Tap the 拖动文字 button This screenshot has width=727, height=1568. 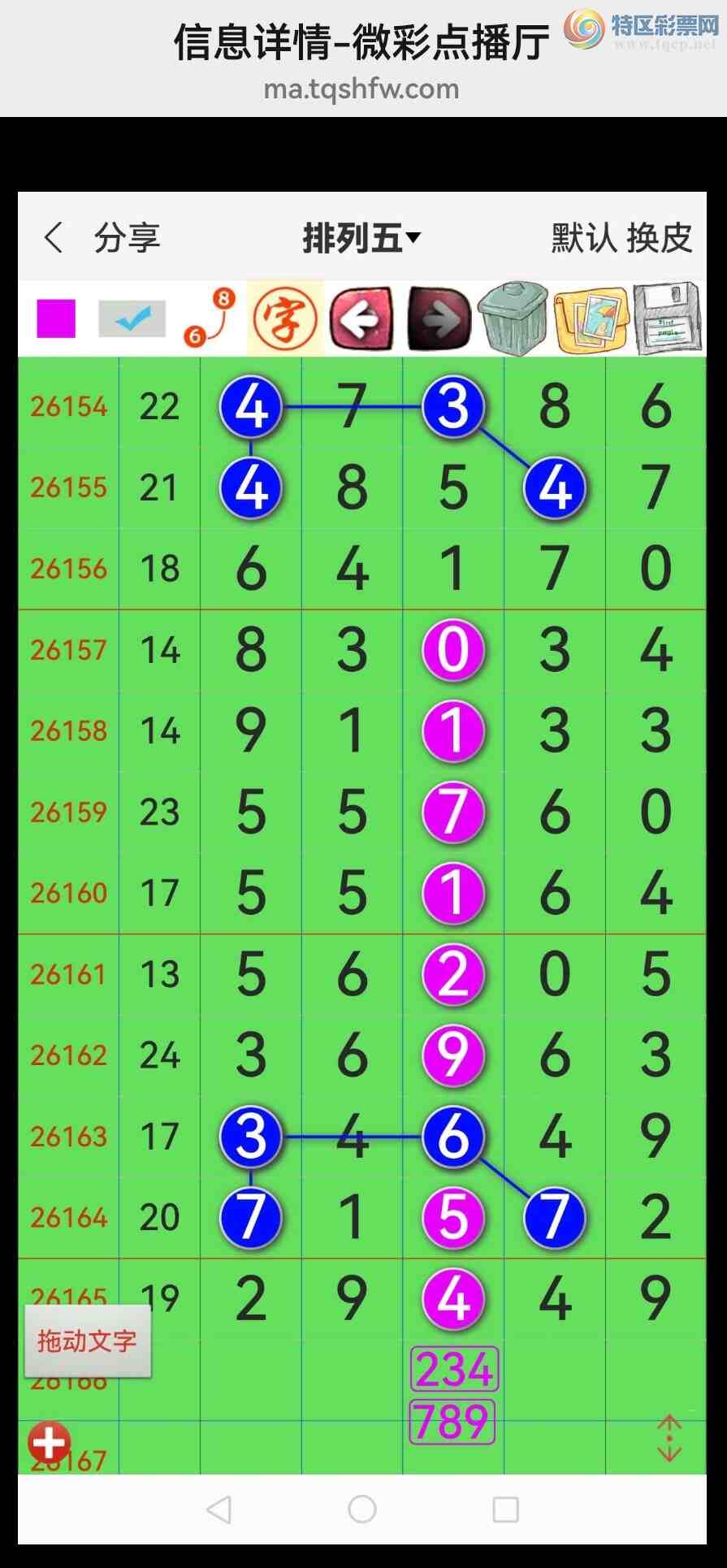point(88,1341)
